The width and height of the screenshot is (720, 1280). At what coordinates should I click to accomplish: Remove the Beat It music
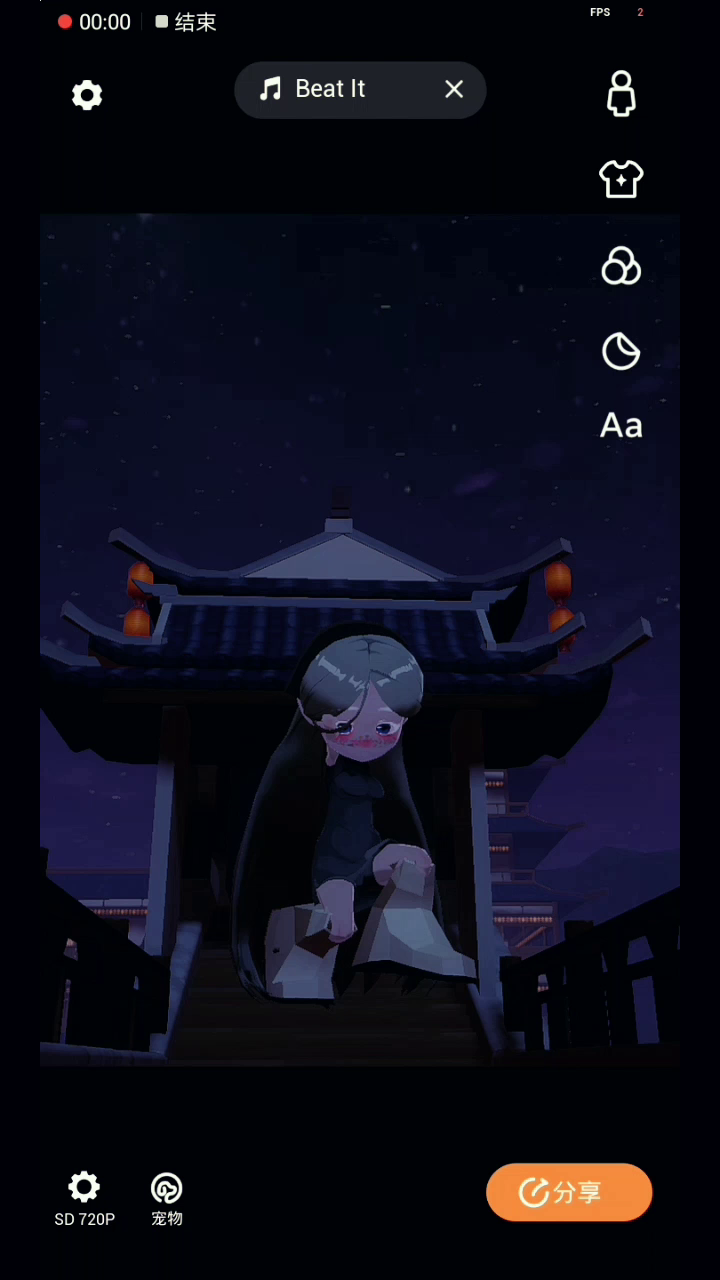[454, 89]
